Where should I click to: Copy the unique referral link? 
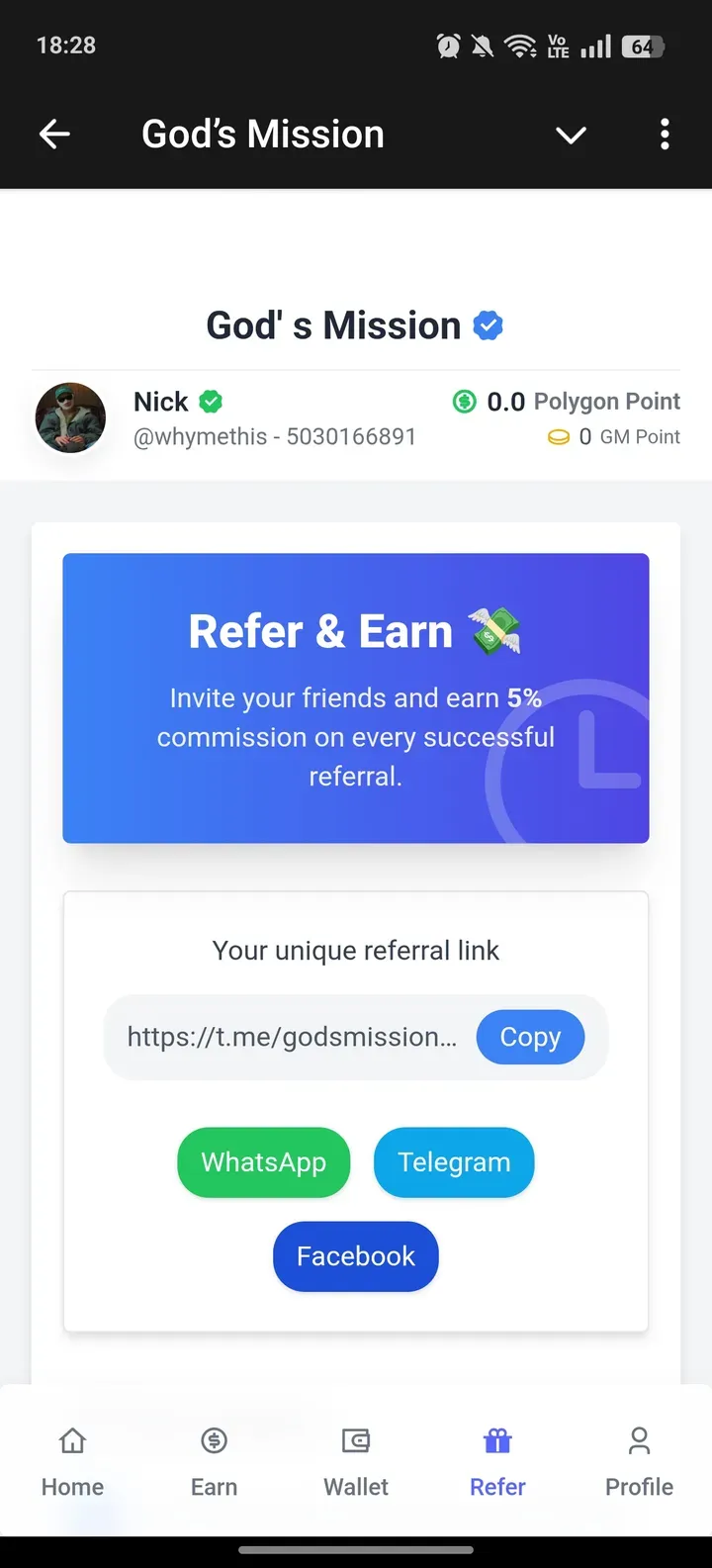tap(530, 1037)
